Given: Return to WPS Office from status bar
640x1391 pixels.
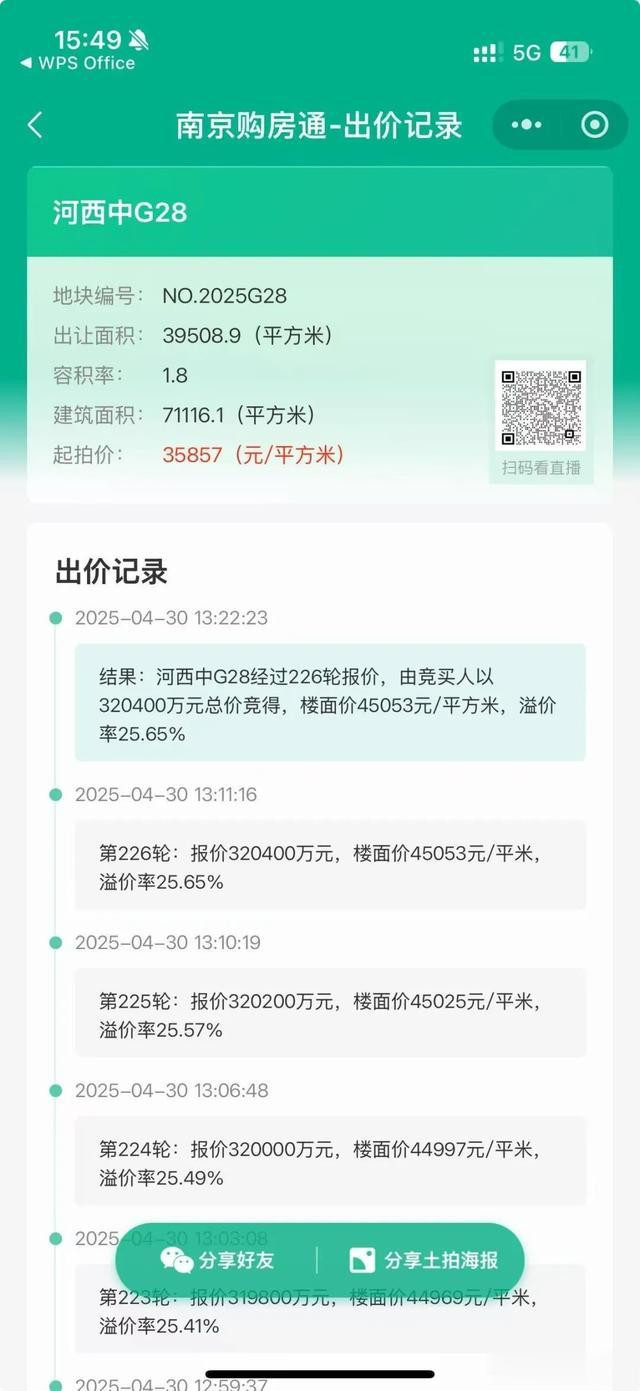Looking at the screenshot, I should tap(77, 63).
